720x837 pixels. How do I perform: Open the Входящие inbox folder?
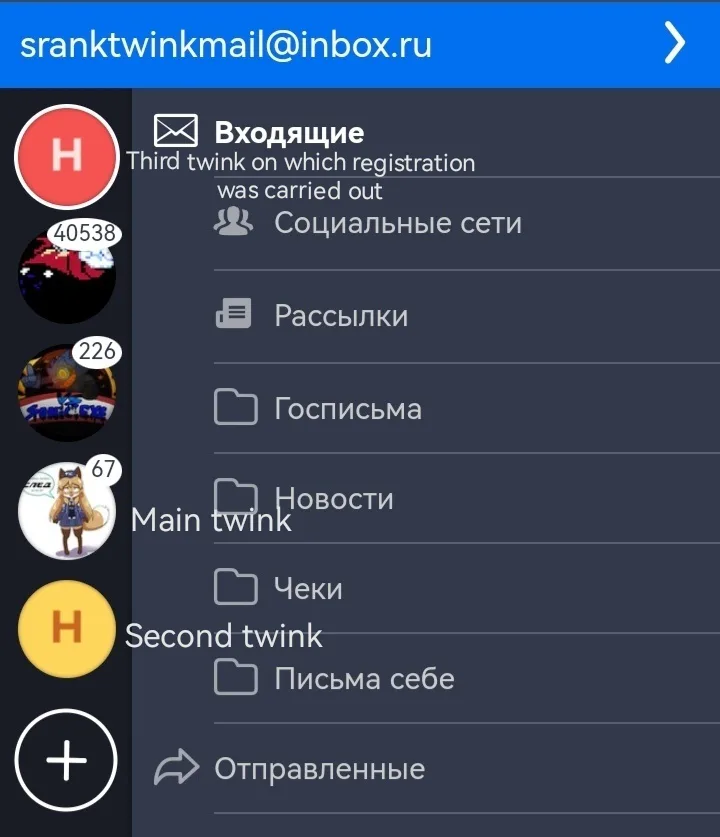pyautogui.click(x=288, y=132)
